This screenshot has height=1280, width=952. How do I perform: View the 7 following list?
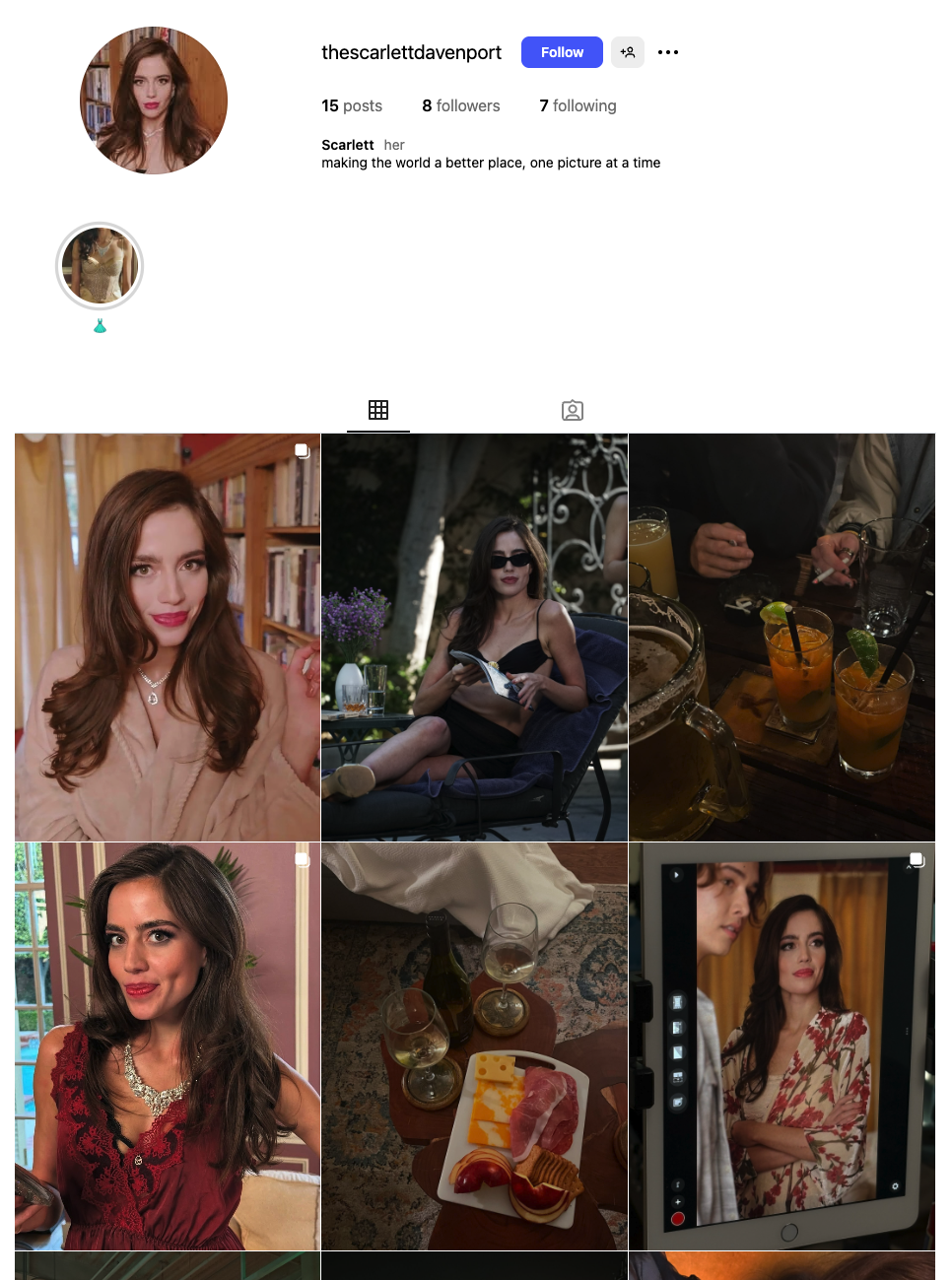[578, 105]
